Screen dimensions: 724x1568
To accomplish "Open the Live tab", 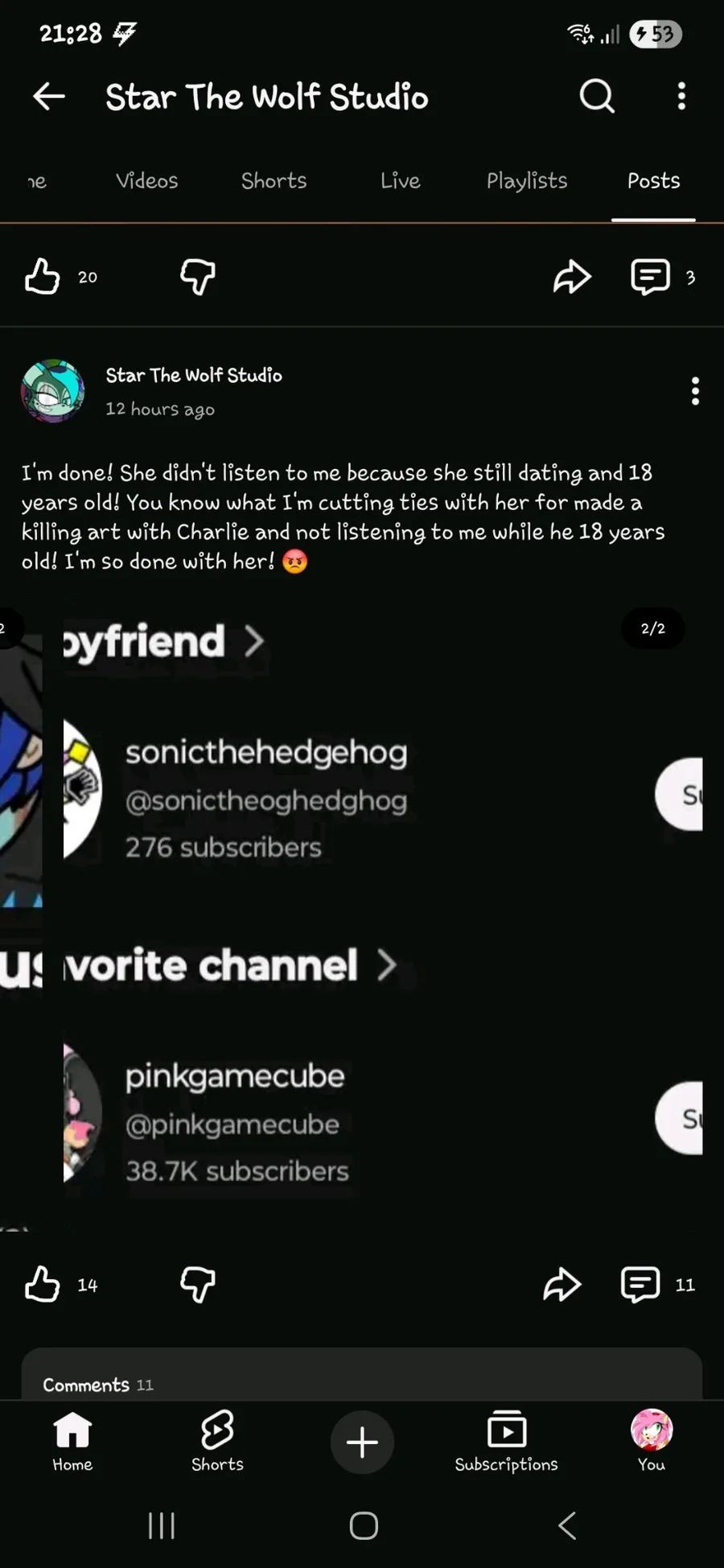I will (x=400, y=181).
